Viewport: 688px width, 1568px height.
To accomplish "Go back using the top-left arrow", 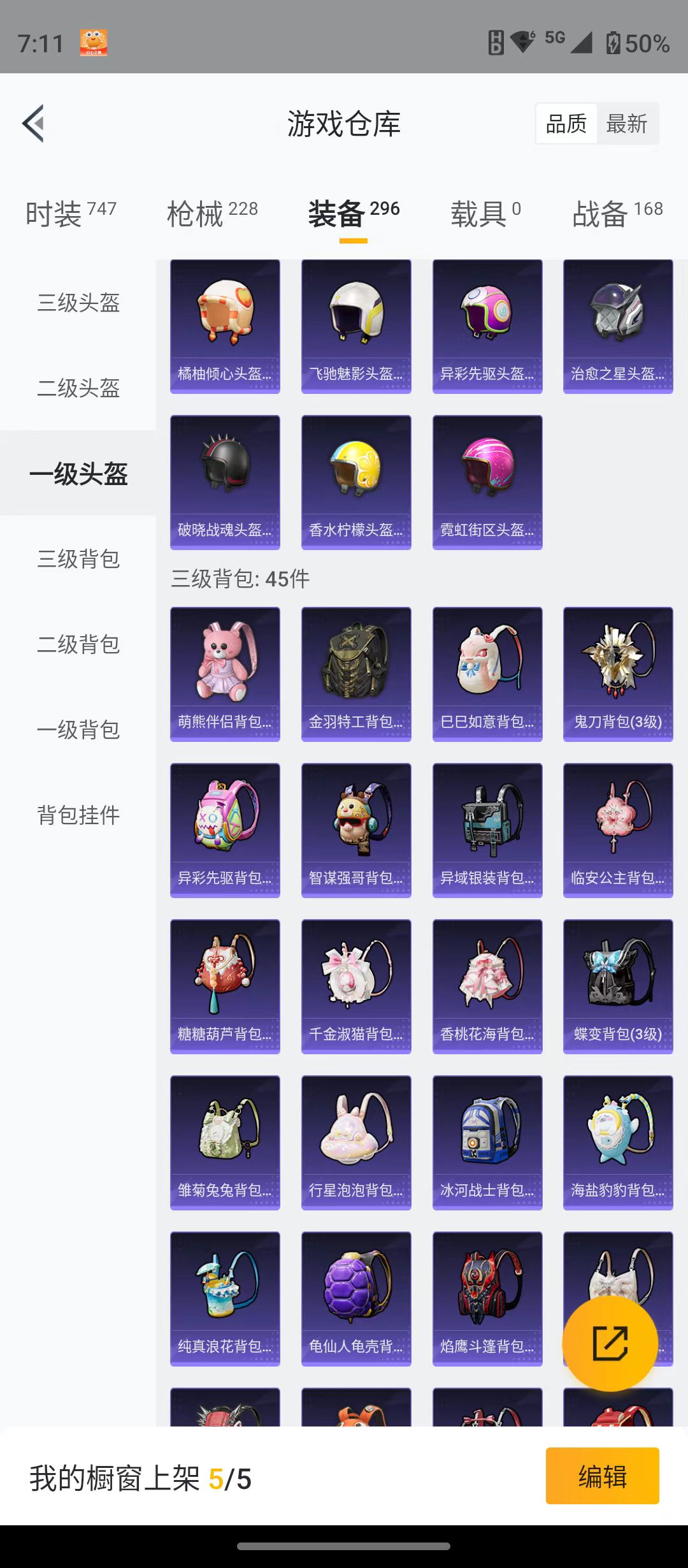I will pyautogui.click(x=34, y=123).
